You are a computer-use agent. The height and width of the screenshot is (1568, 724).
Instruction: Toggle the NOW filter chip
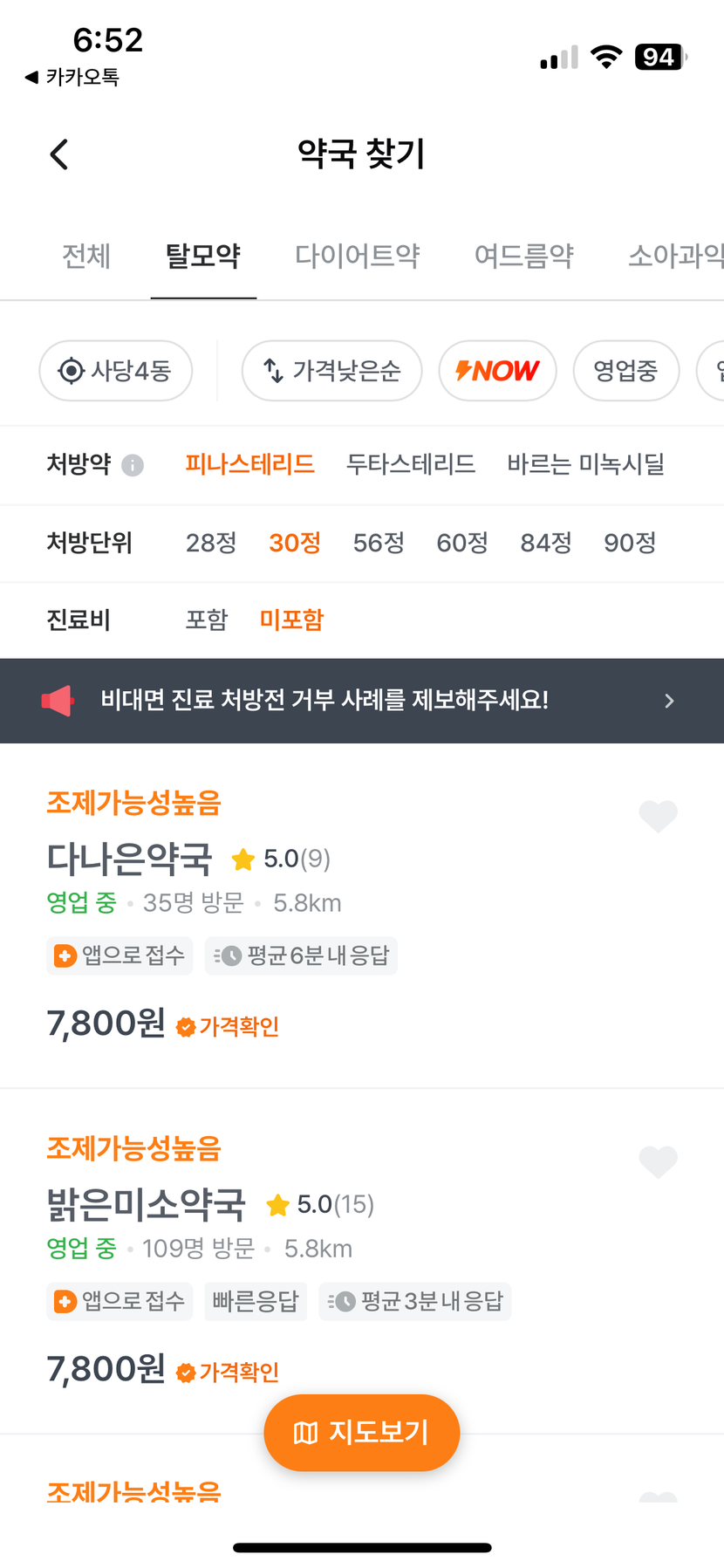tap(497, 371)
